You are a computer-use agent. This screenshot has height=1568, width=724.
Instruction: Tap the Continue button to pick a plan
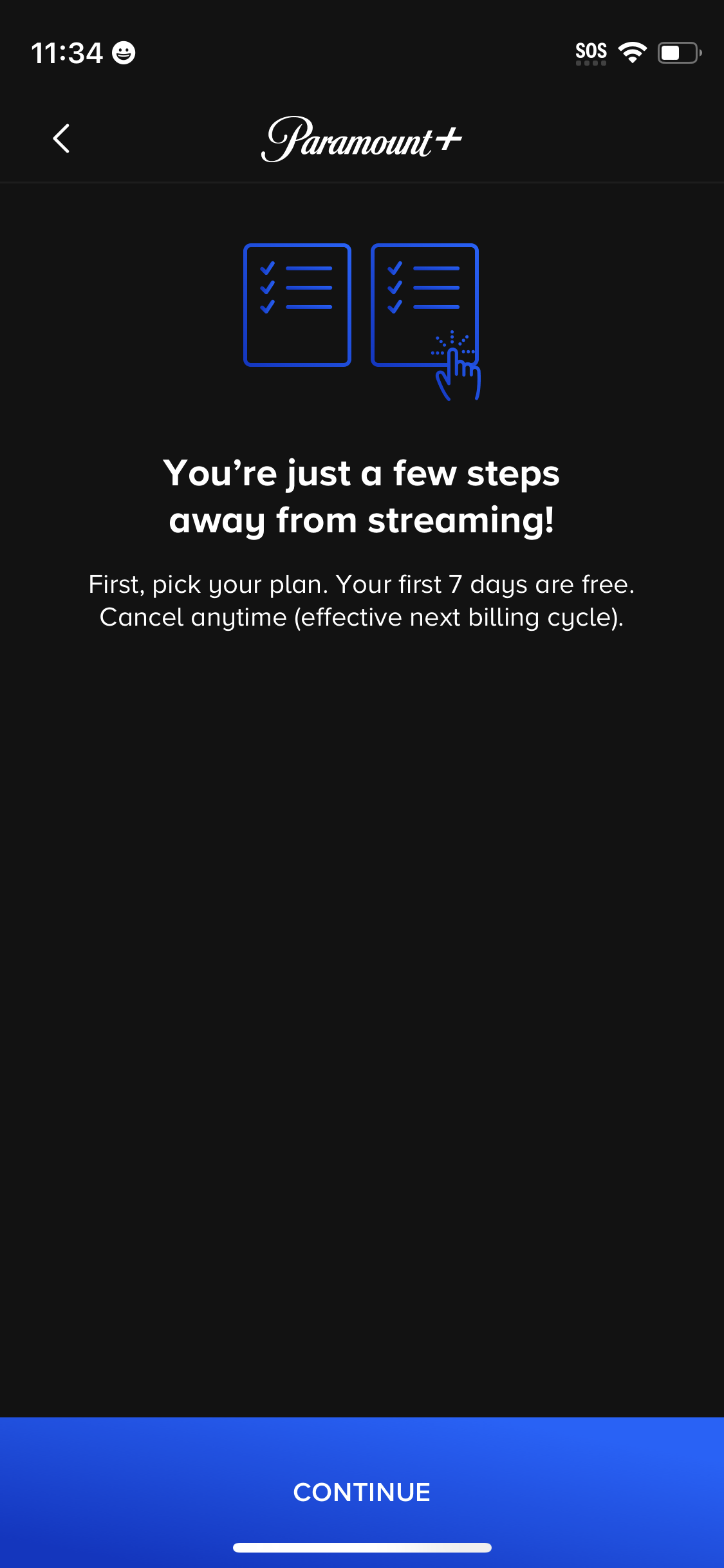coord(362,1491)
